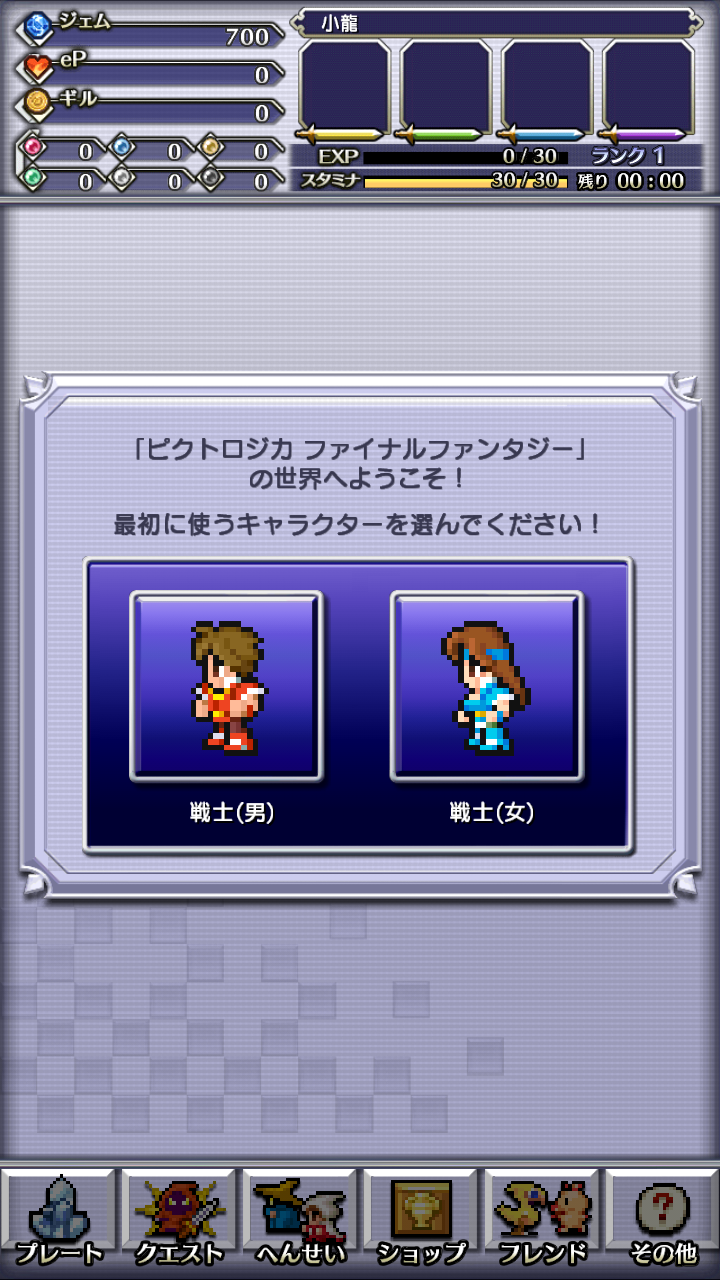Screen dimensions: 720x1280
Task: Open the その他 menu tab
Action: pyautogui.click(x=661, y=1220)
